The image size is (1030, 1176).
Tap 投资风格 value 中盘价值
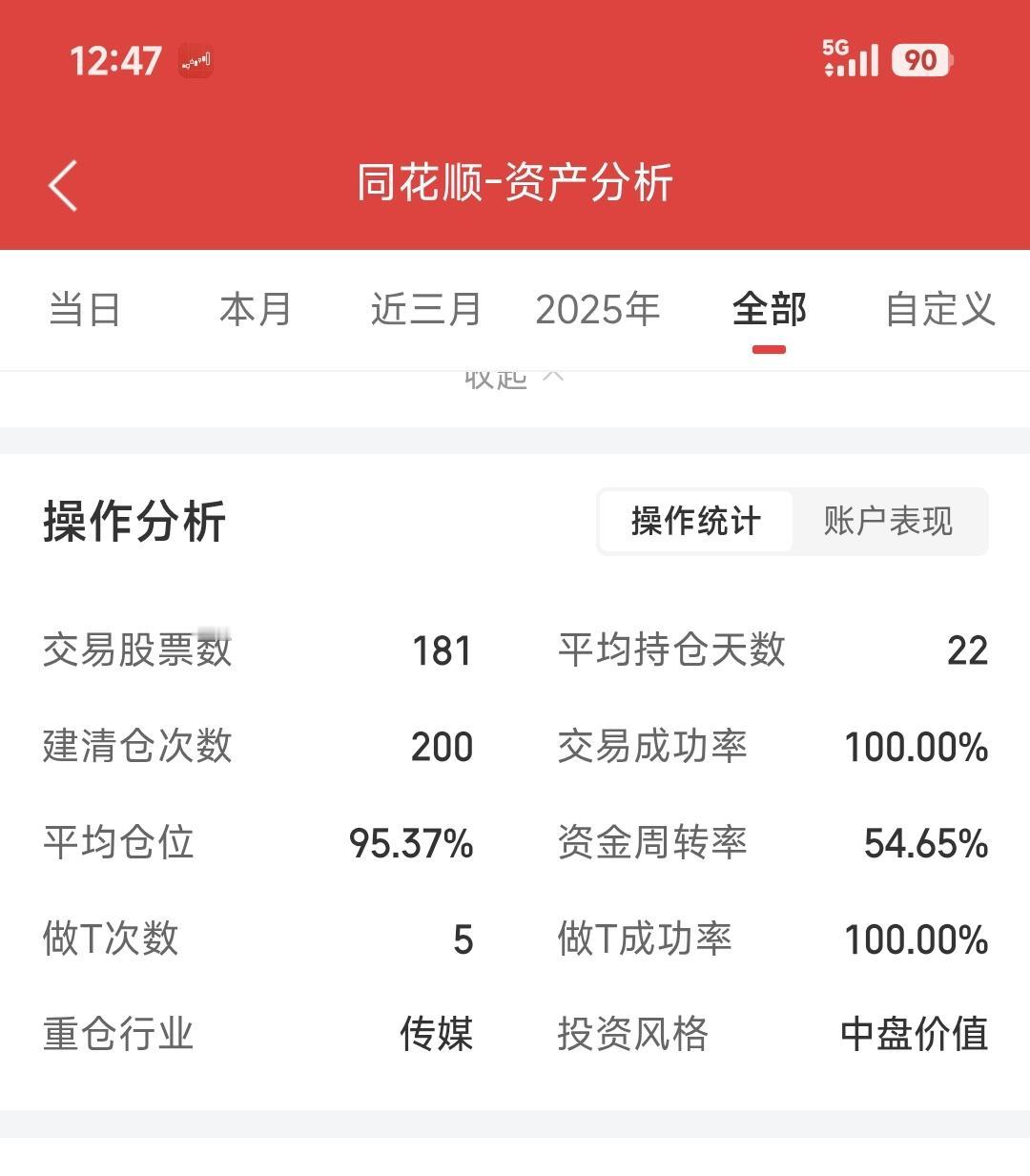914,1034
